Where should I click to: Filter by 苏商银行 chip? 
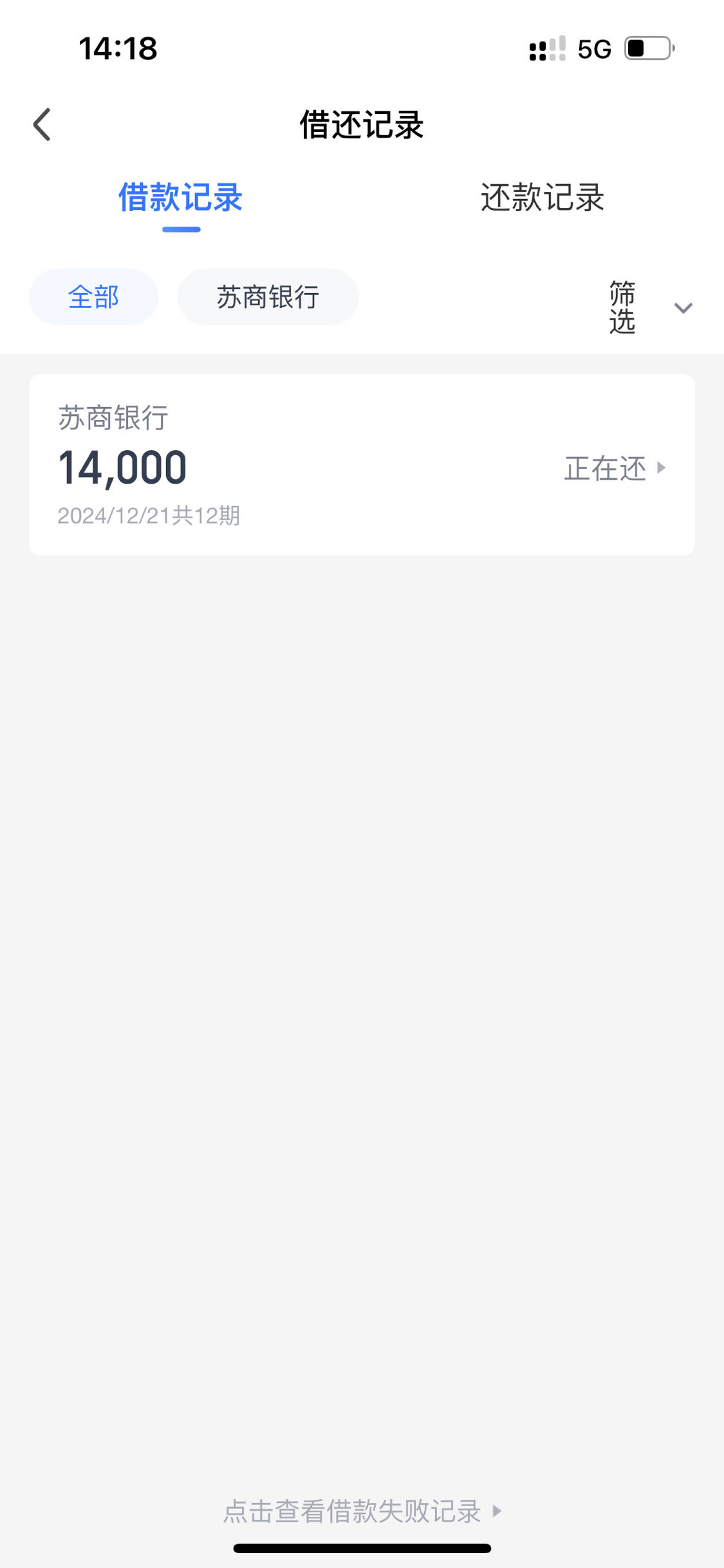pos(268,297)
